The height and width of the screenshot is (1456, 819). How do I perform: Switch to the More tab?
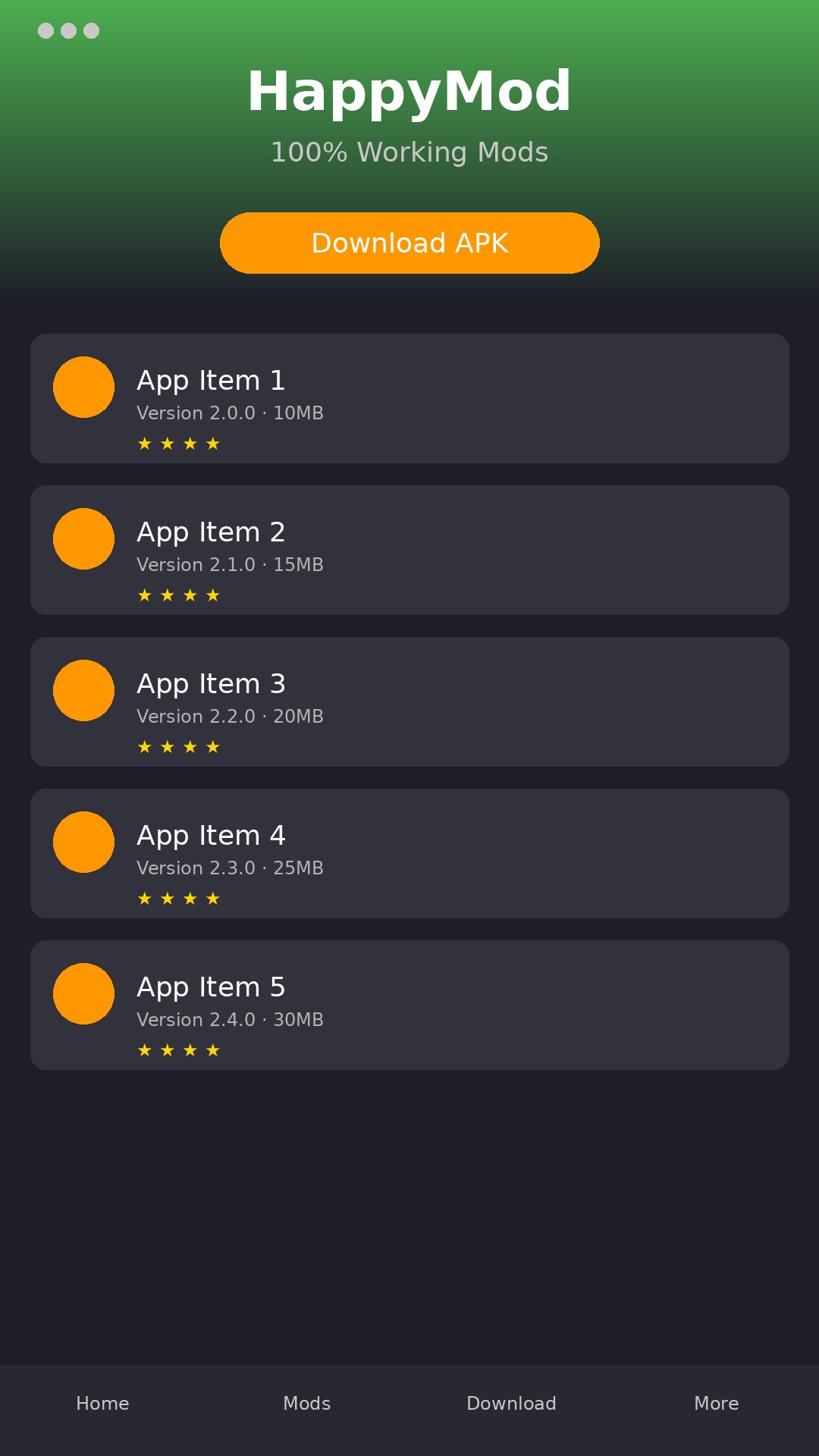[x=716, y=1403]
